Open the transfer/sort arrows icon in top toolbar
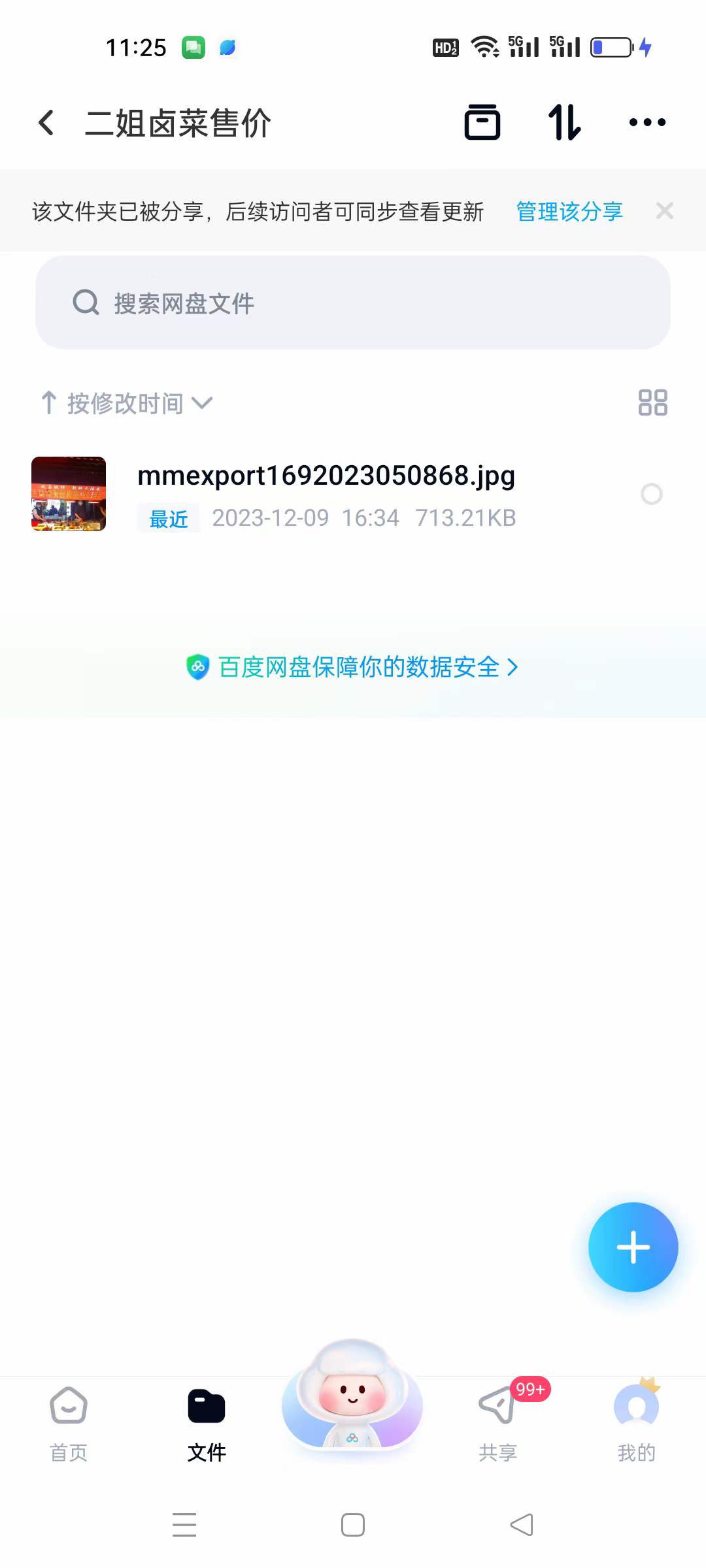706x1568 pixels. click(x=563, y=122)
